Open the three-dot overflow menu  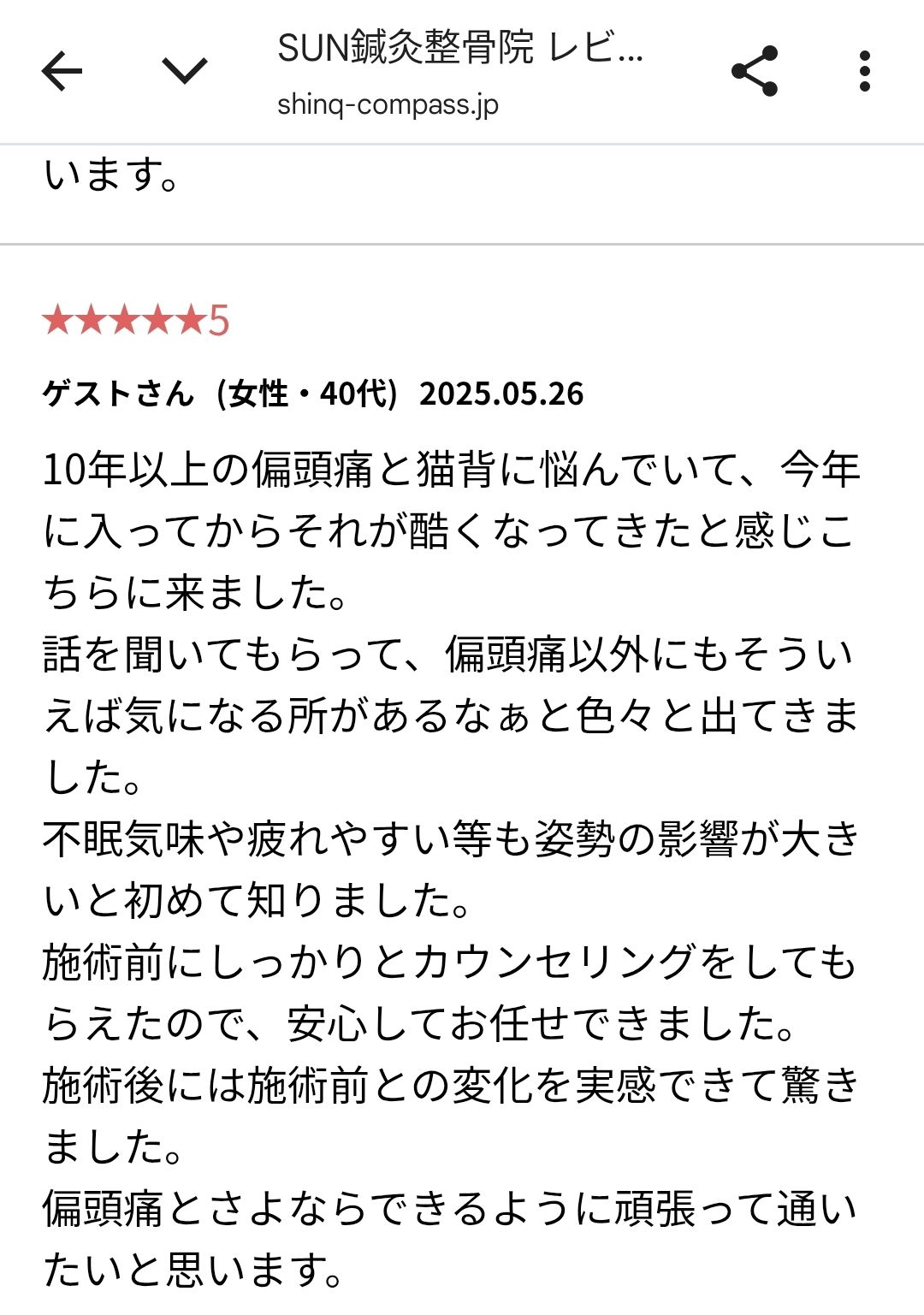click(x=864, y=71)
